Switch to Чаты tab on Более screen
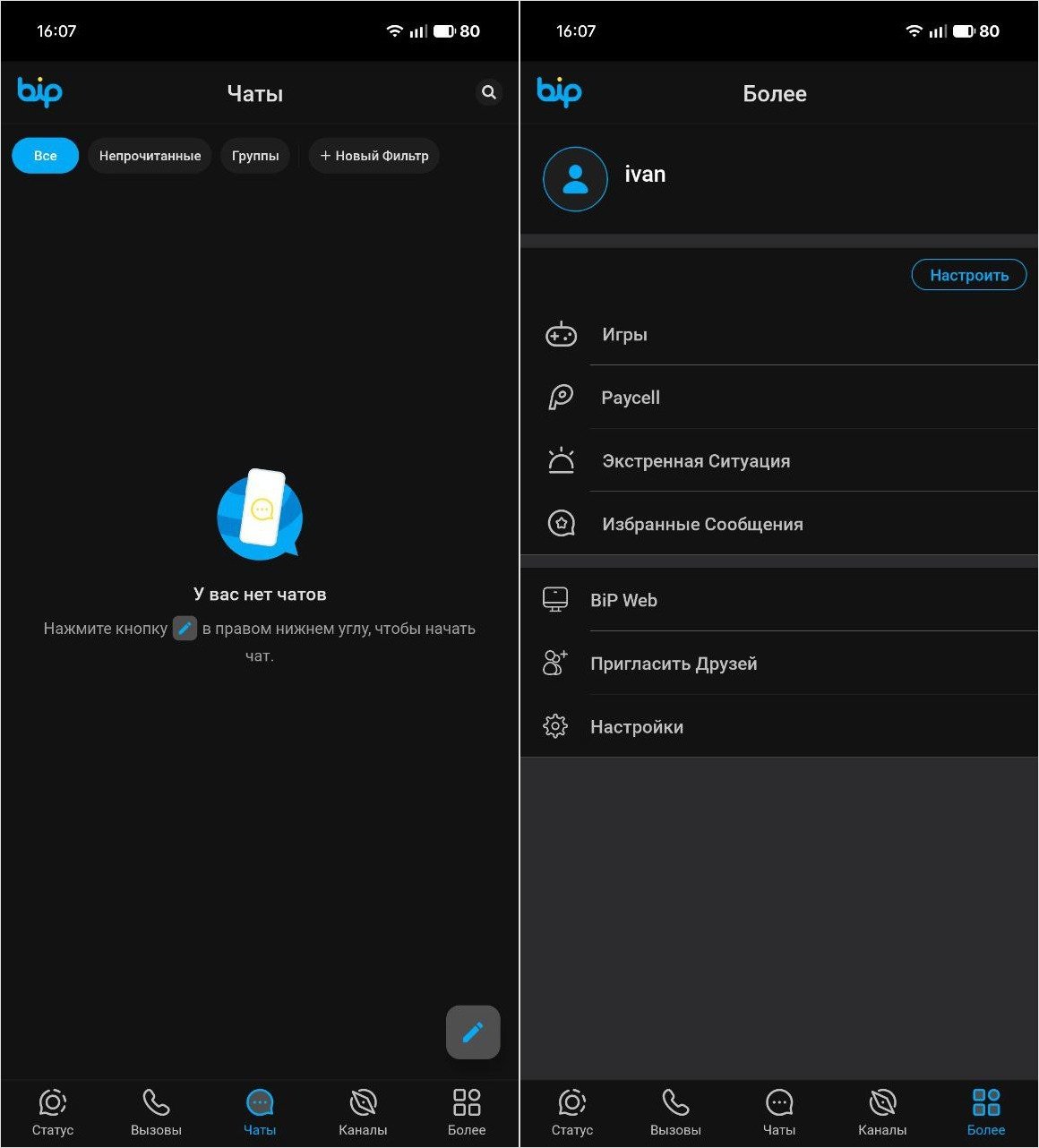This screenshot has height=1148, width=1039. pyautogui.click(x=779, y=1111)
